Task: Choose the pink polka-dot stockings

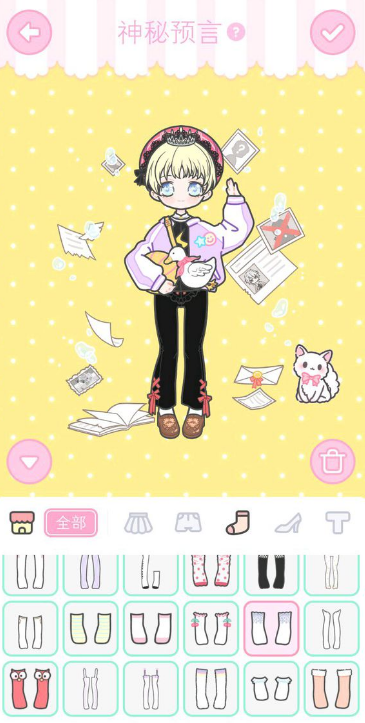Action: click(x=211, y=575)
